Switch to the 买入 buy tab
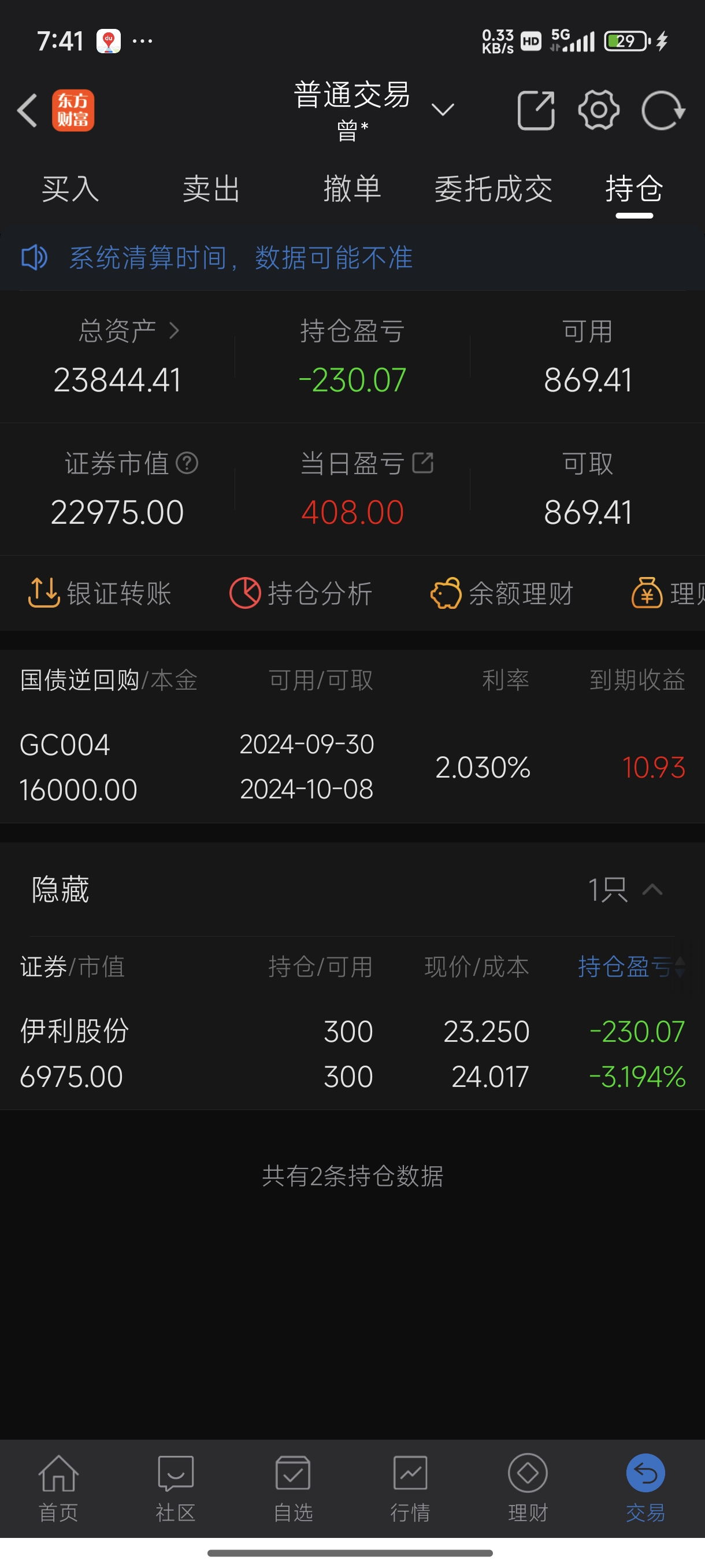 point(69,189)
